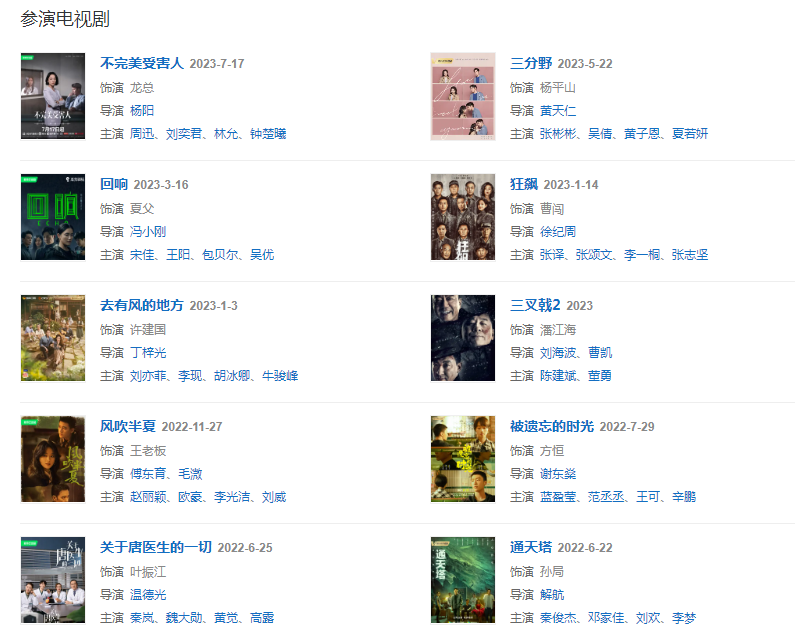Open director 杨阳's page
The image size is (795, 641).
142,110
